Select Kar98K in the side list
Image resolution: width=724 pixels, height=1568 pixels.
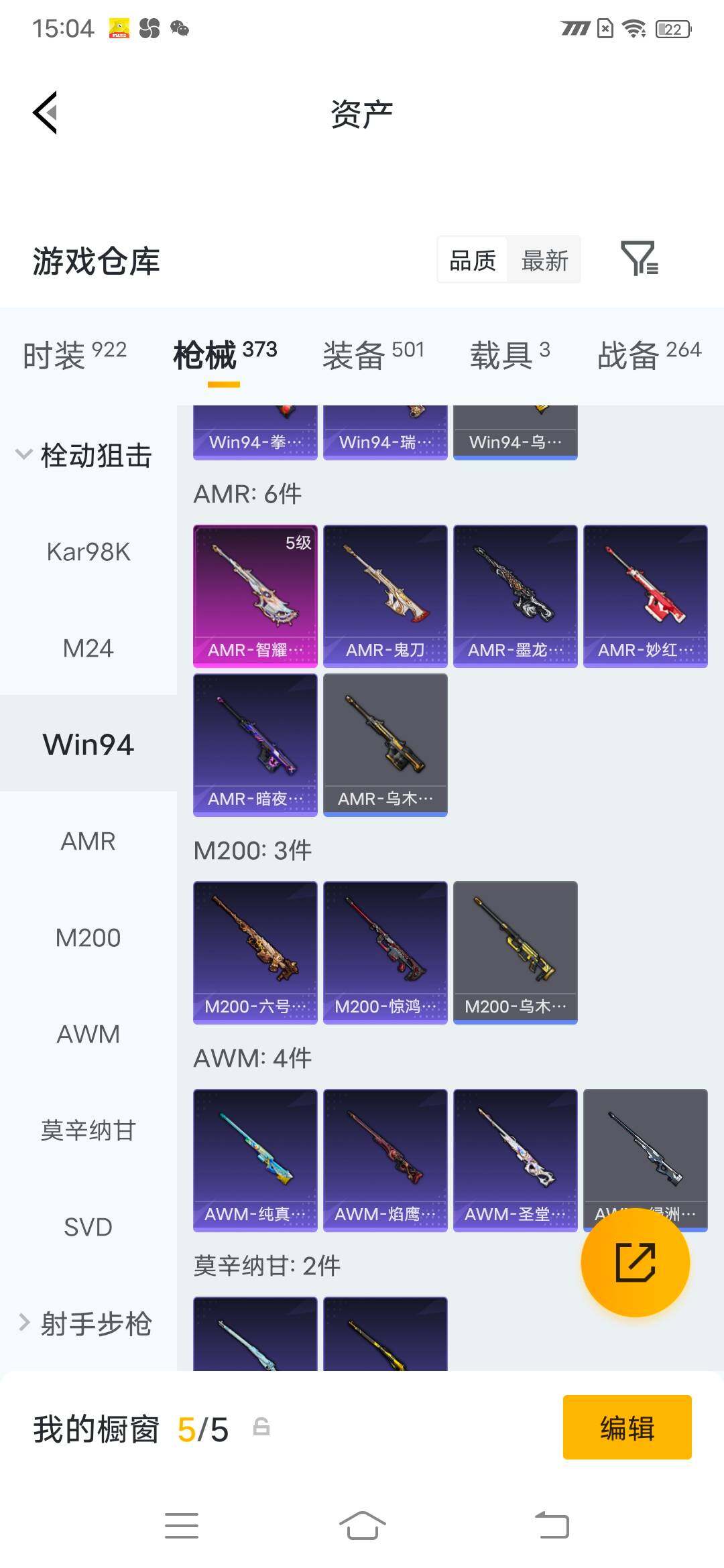pos(88,552)
